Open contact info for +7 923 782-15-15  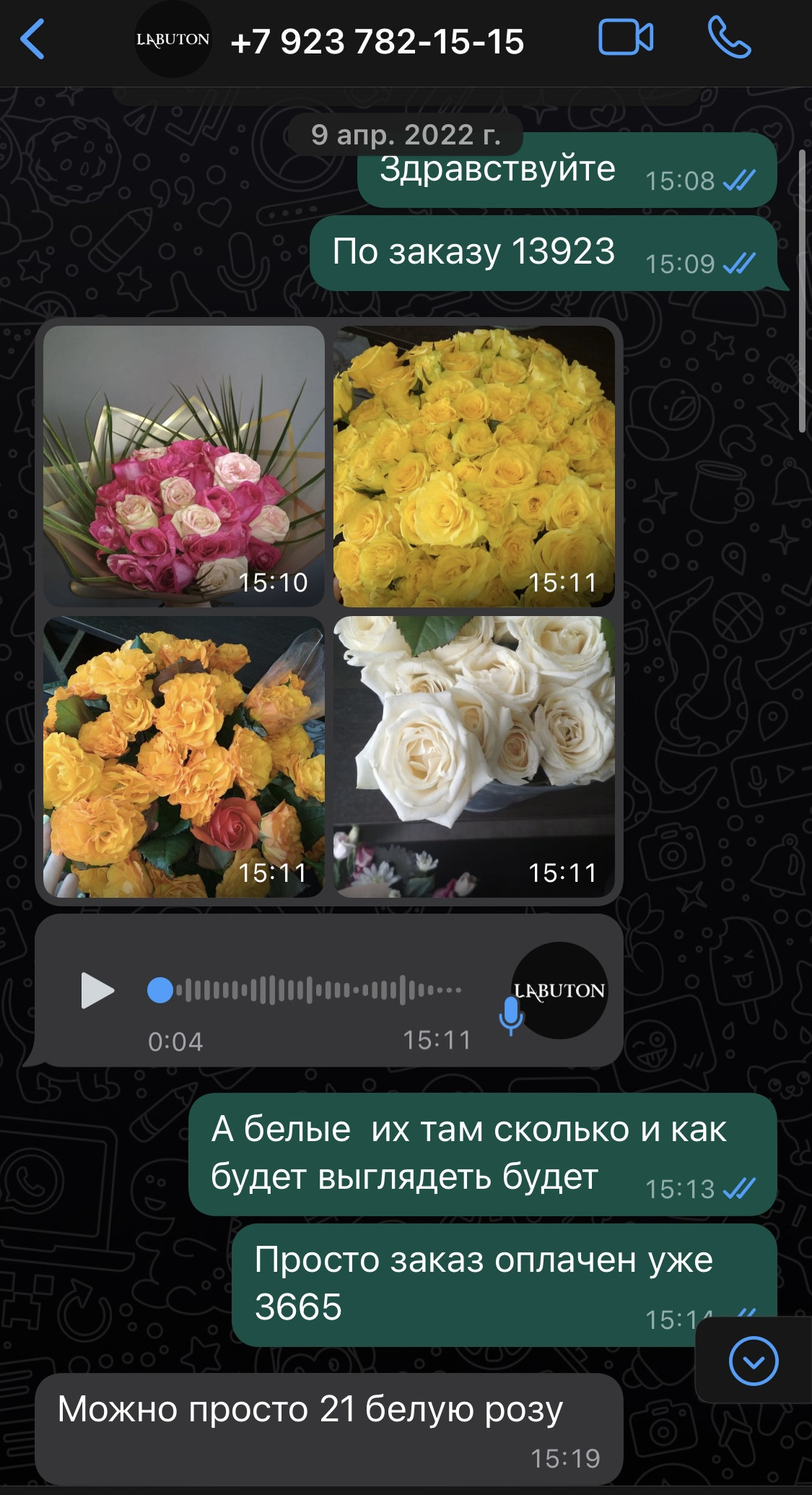(377, 41)
